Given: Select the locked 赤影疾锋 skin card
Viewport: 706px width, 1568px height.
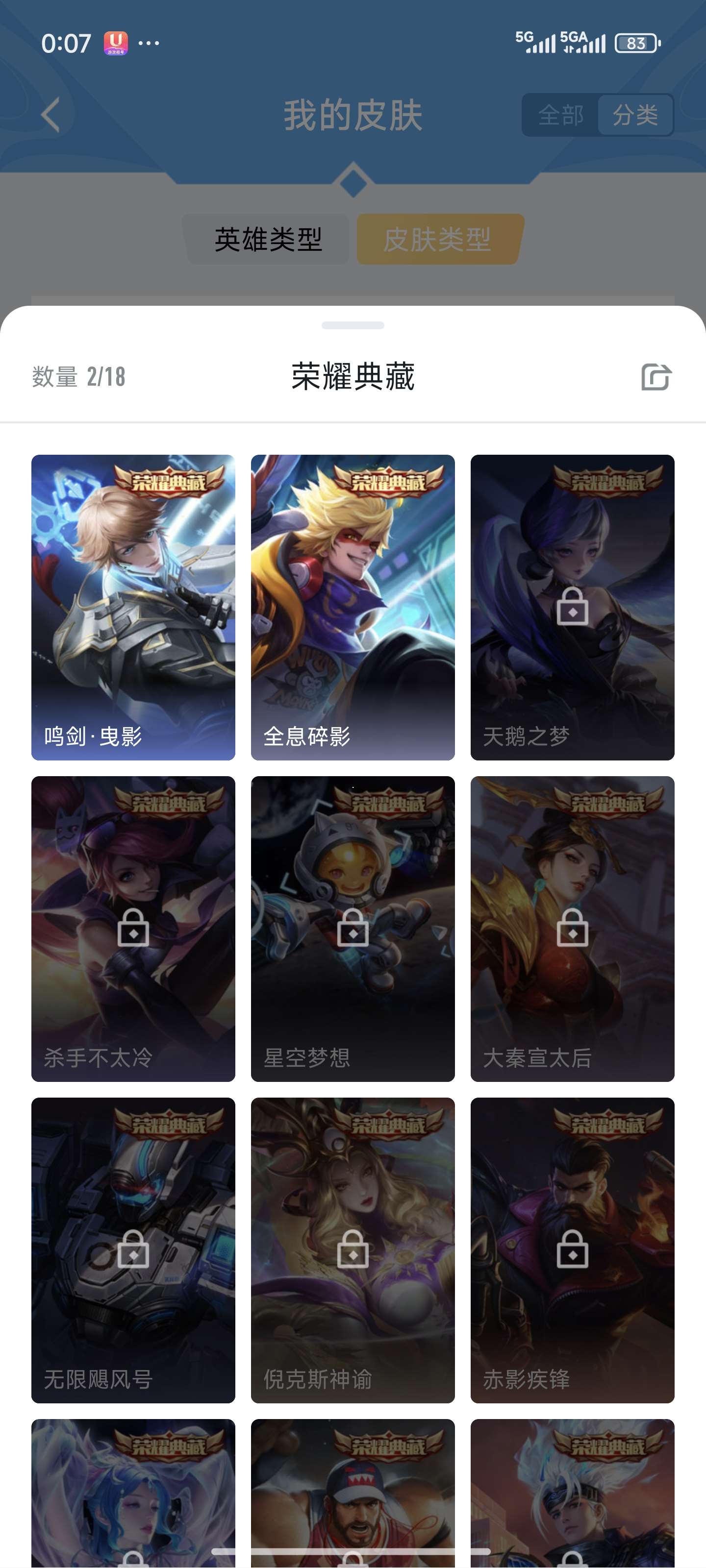Looking at the screenshot, I should click(572, 1249).
